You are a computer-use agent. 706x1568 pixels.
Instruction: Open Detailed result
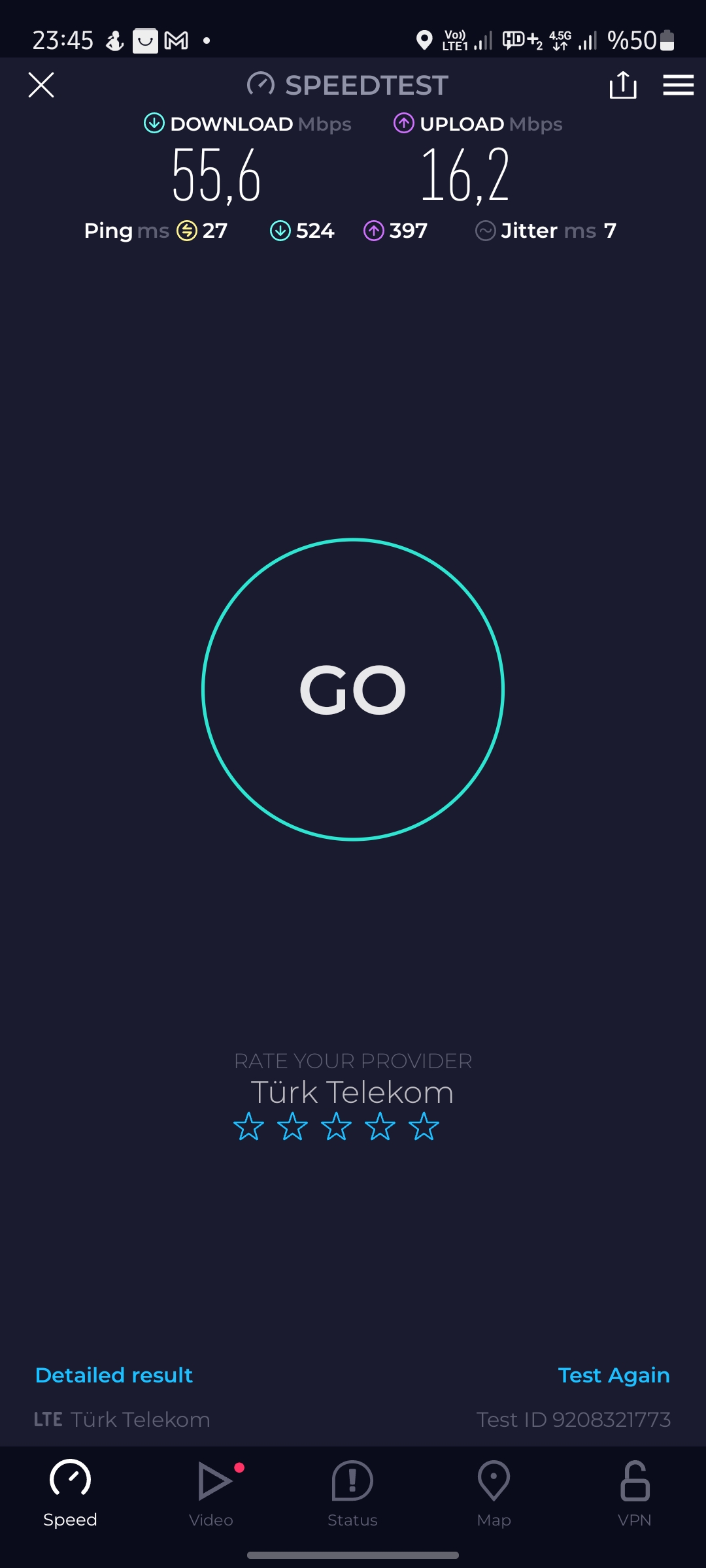pos(114,1375)
